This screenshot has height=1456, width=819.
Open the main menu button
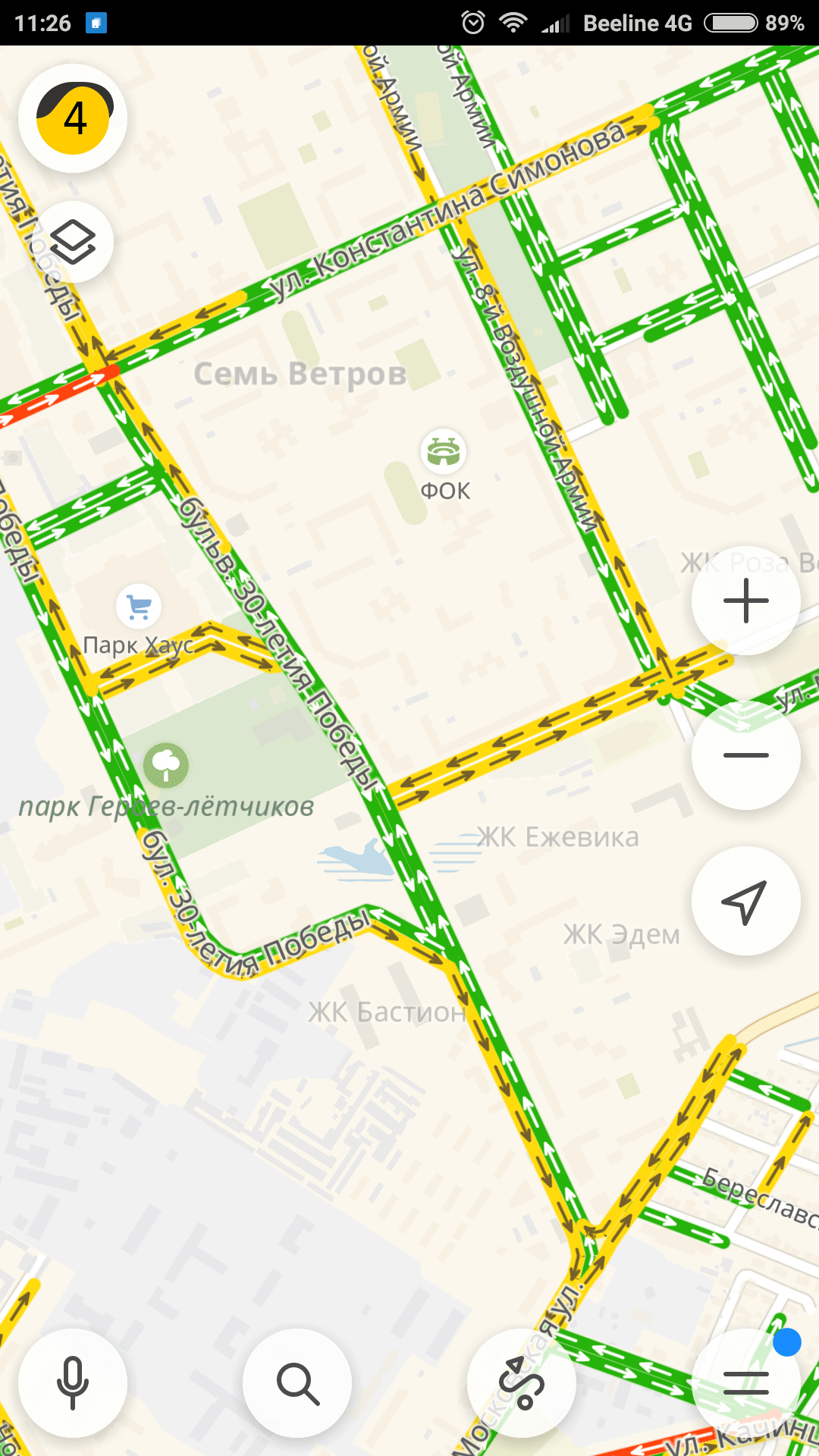click(745, 1383)
